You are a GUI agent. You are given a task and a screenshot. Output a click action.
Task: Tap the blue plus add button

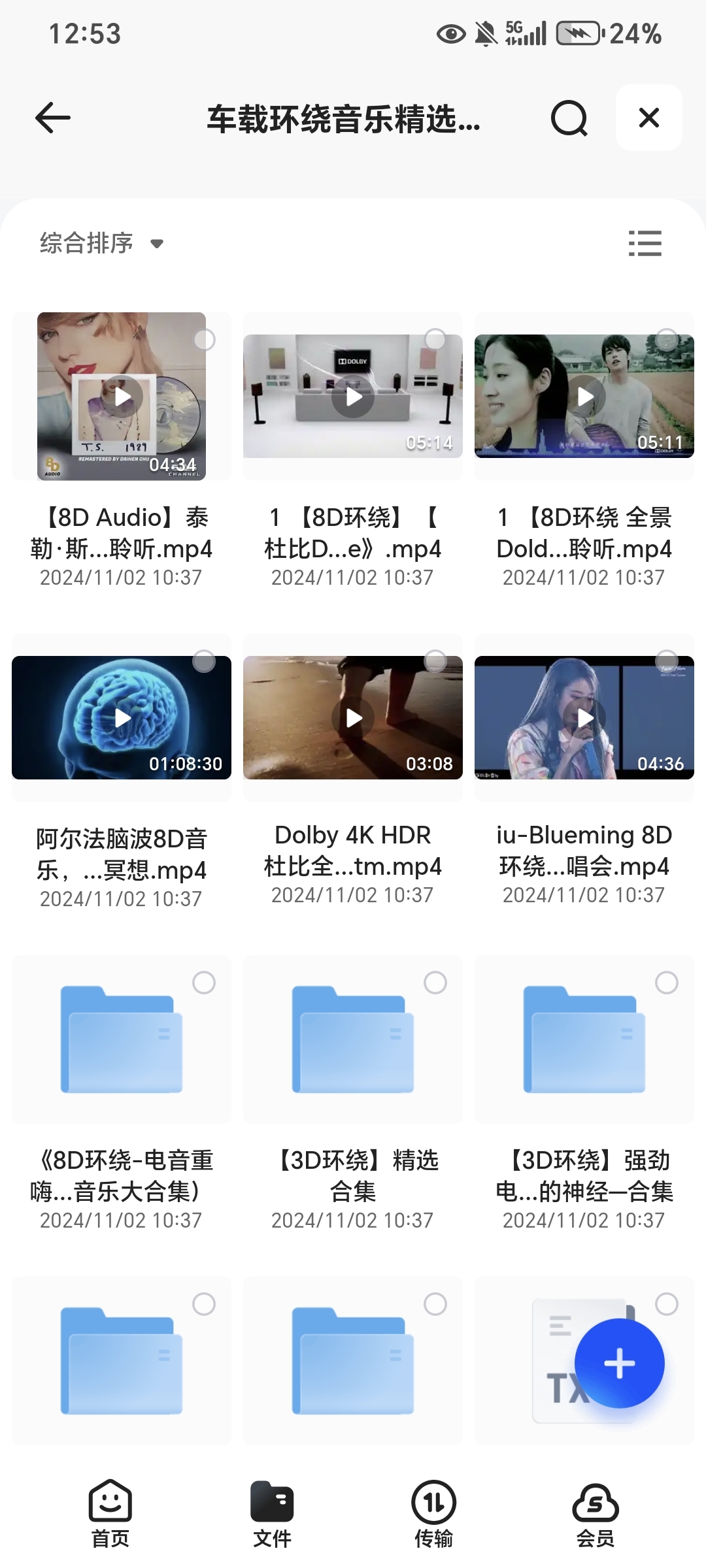click(619, 1364)
